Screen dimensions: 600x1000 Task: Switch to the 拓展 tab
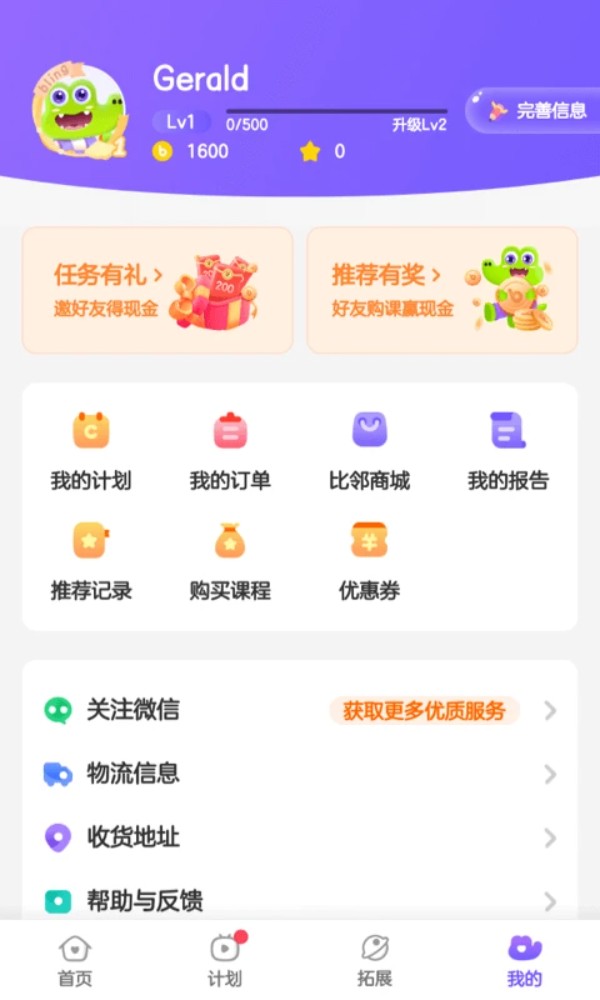point(375,960)
